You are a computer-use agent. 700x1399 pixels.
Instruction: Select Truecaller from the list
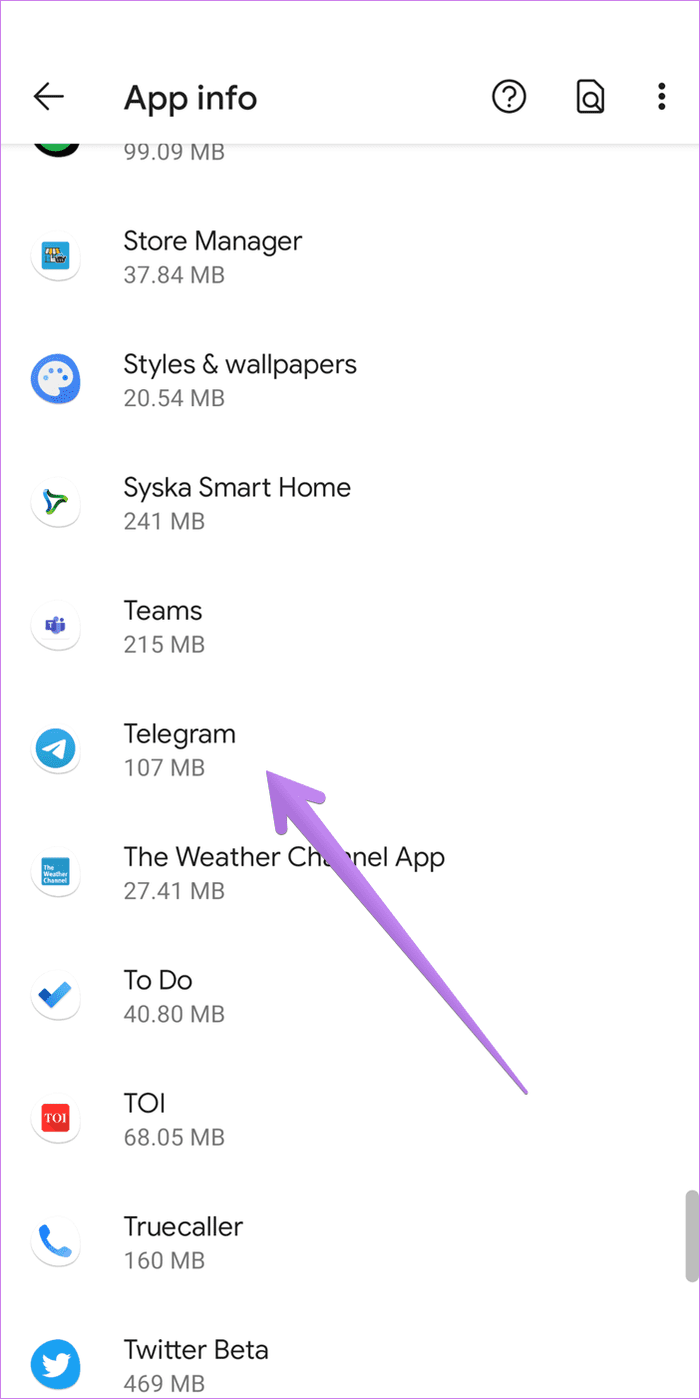(x=350, y=1242)
